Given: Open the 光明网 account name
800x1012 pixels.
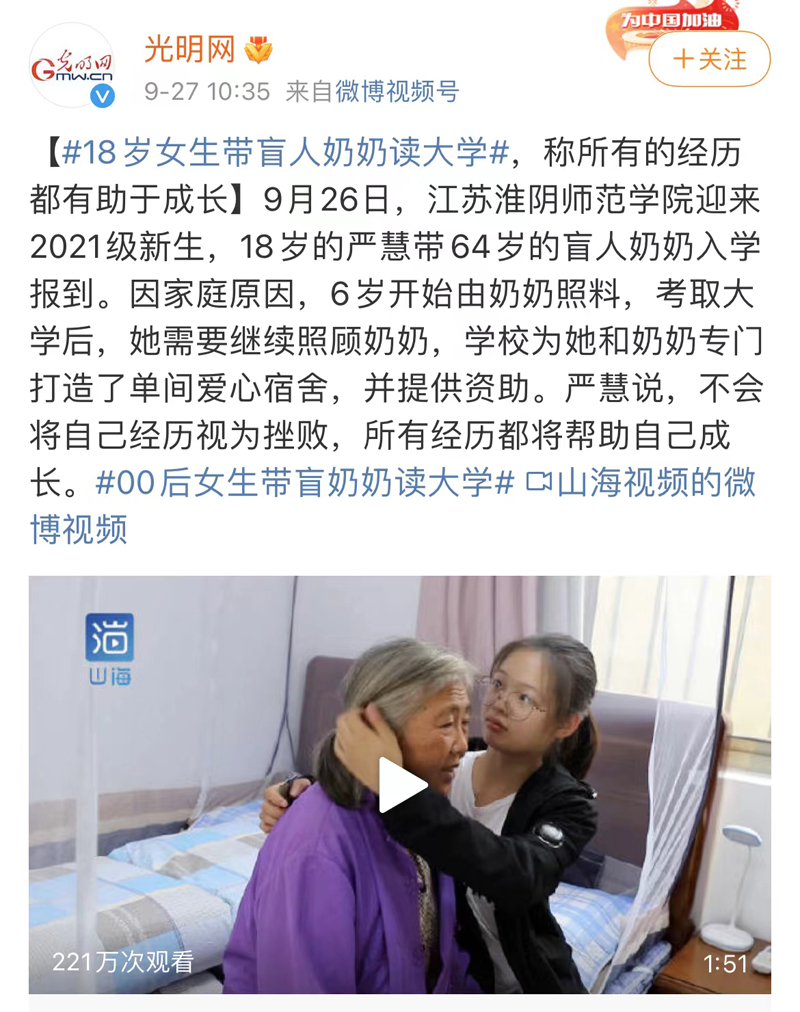Looking at the screenshot, I should click(x=188, y=47).
